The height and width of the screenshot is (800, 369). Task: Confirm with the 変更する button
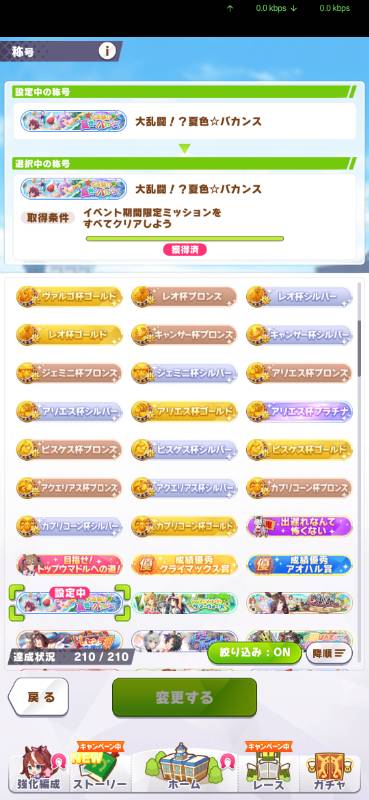pos(184,697)
